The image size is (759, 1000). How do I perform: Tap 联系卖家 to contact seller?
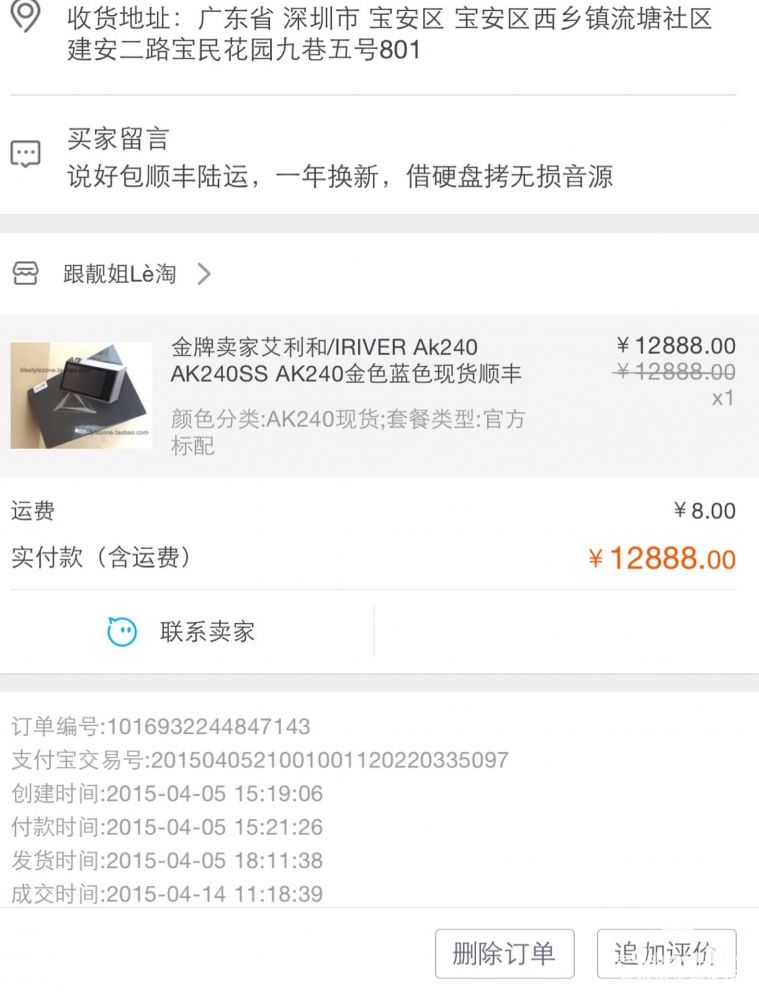click(x=186, y=632)
